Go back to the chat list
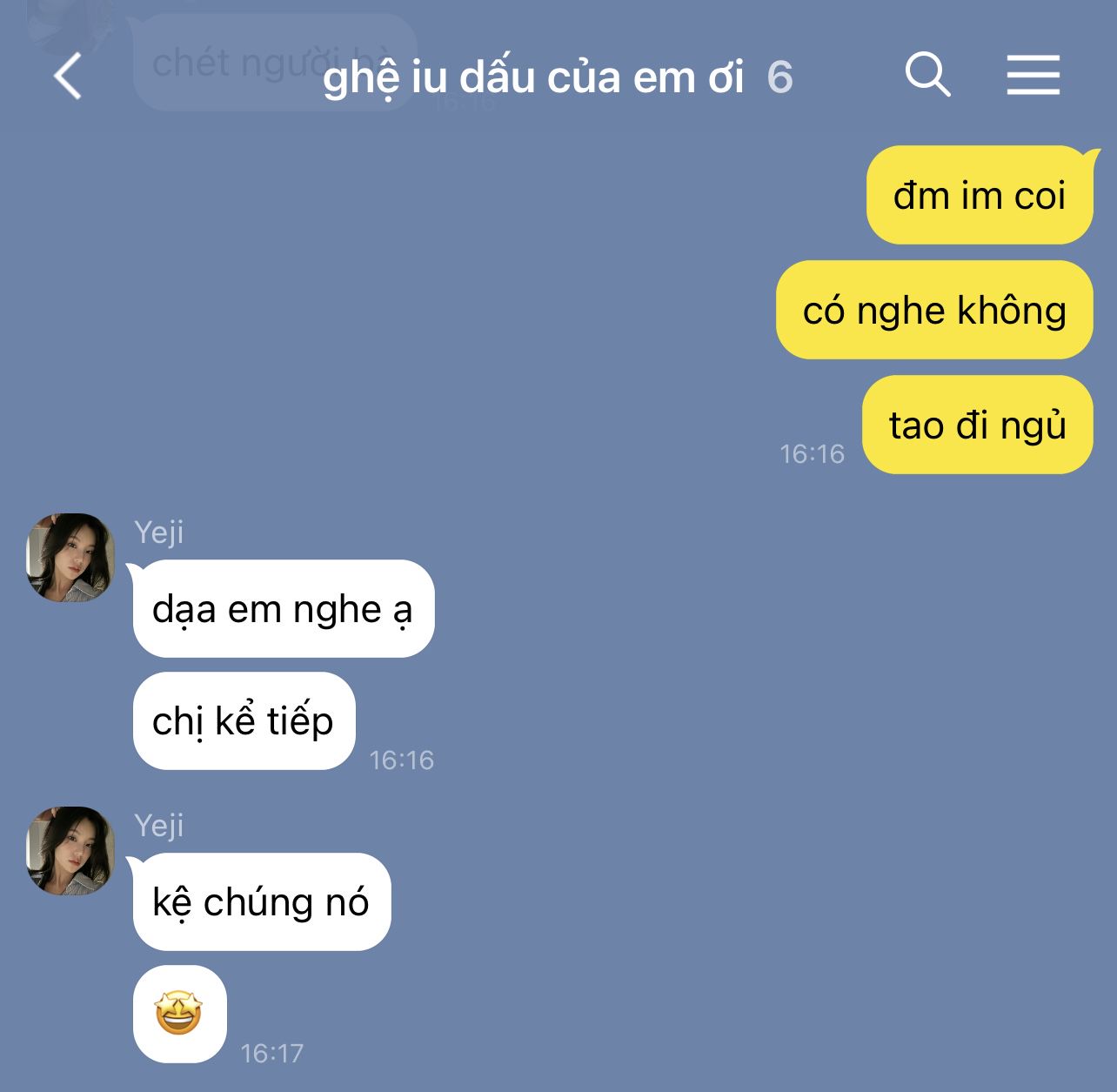The image size is (1117, 1092). click(x=68, y=77)
